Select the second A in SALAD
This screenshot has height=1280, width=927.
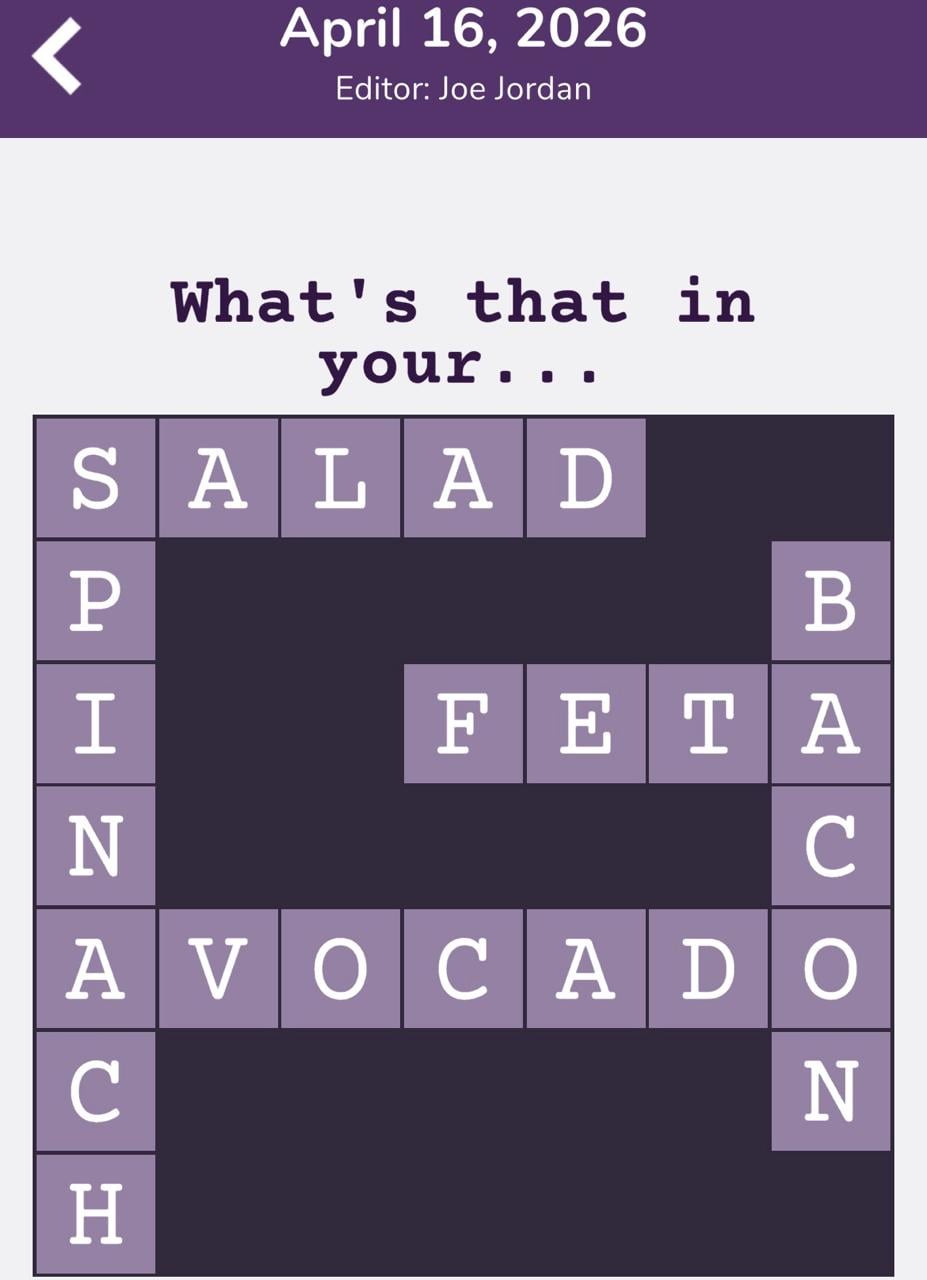click(x=462, y=478)
